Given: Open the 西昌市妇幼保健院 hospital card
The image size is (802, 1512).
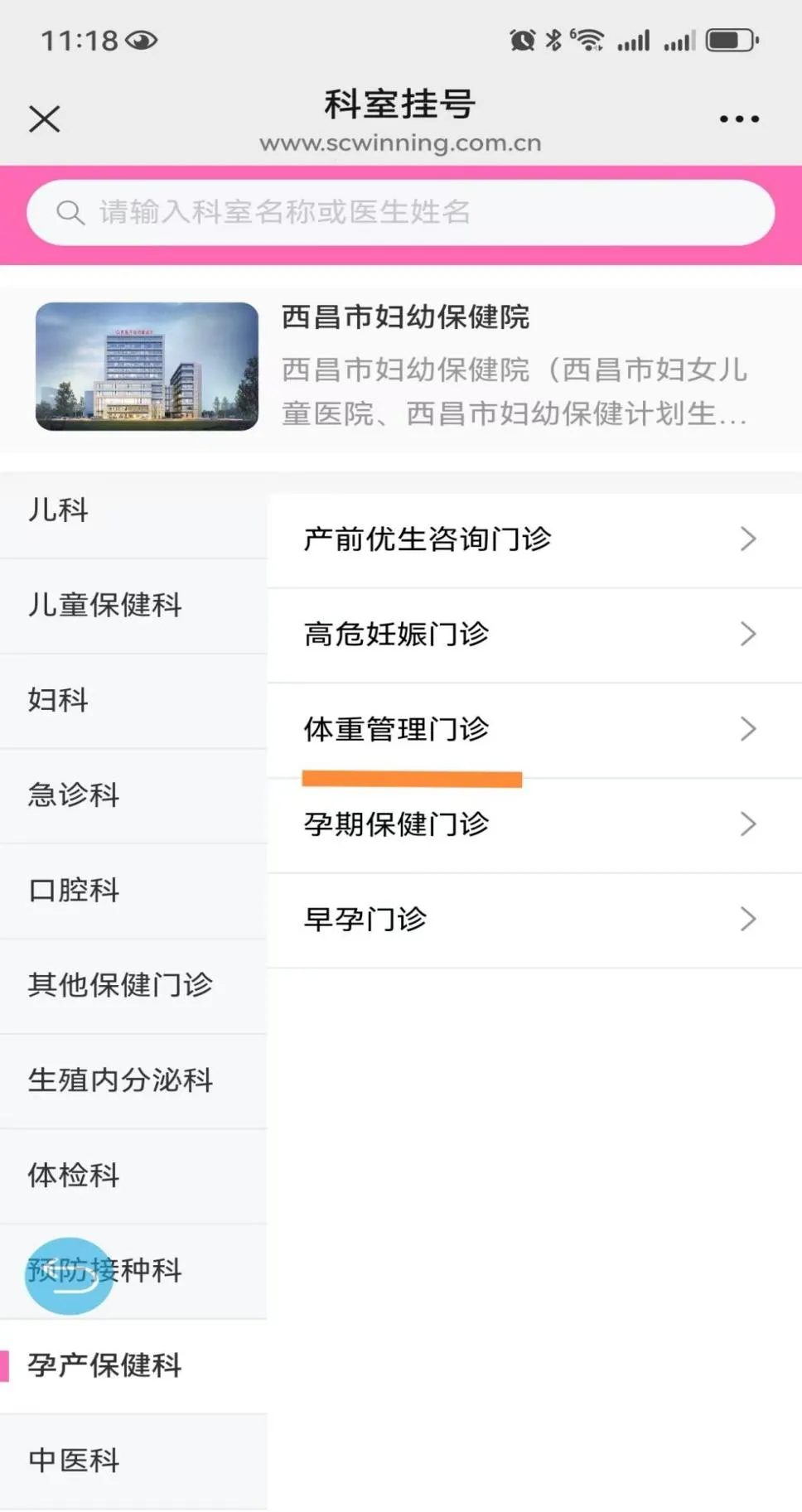Looking at the screenshot, I should [401, 366].
